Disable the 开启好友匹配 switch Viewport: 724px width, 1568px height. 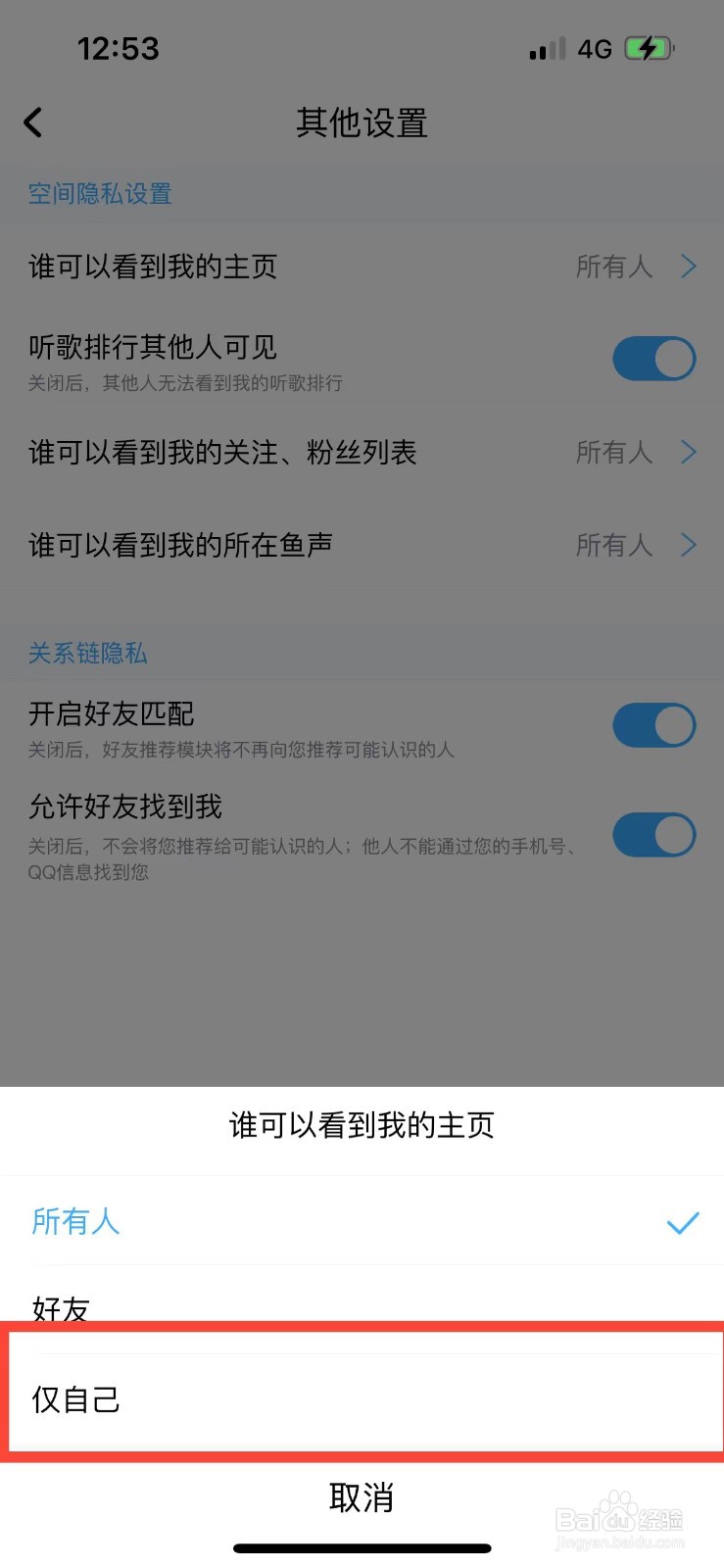pyautogui.click(x=653, y=725)
